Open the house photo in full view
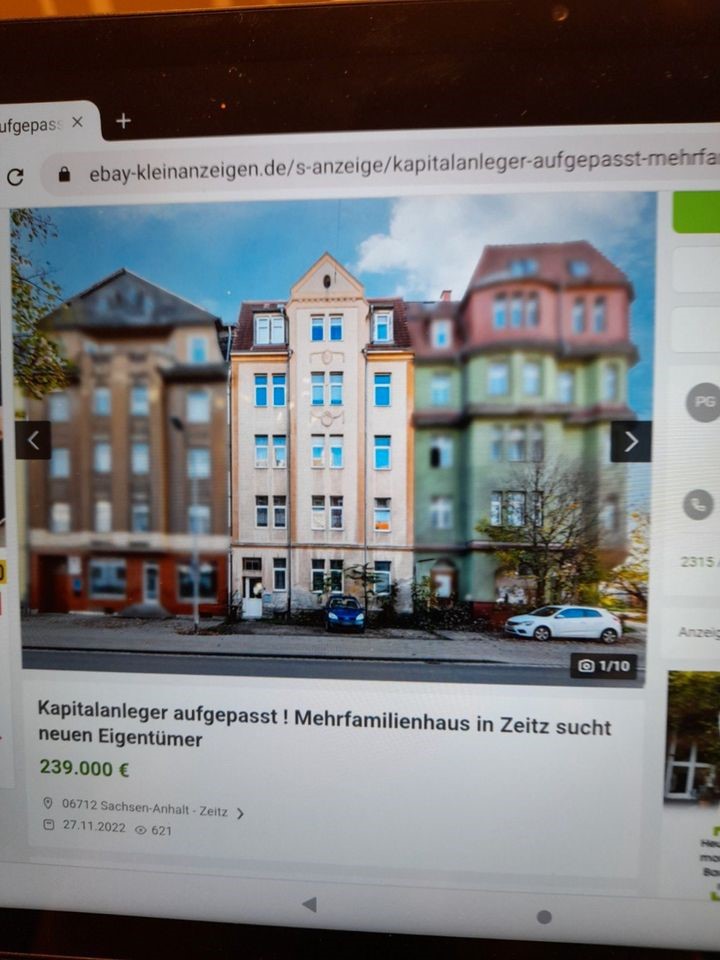The height and width of the screenshot is (960, 720). pyautogui.click(x=330, y=440)
